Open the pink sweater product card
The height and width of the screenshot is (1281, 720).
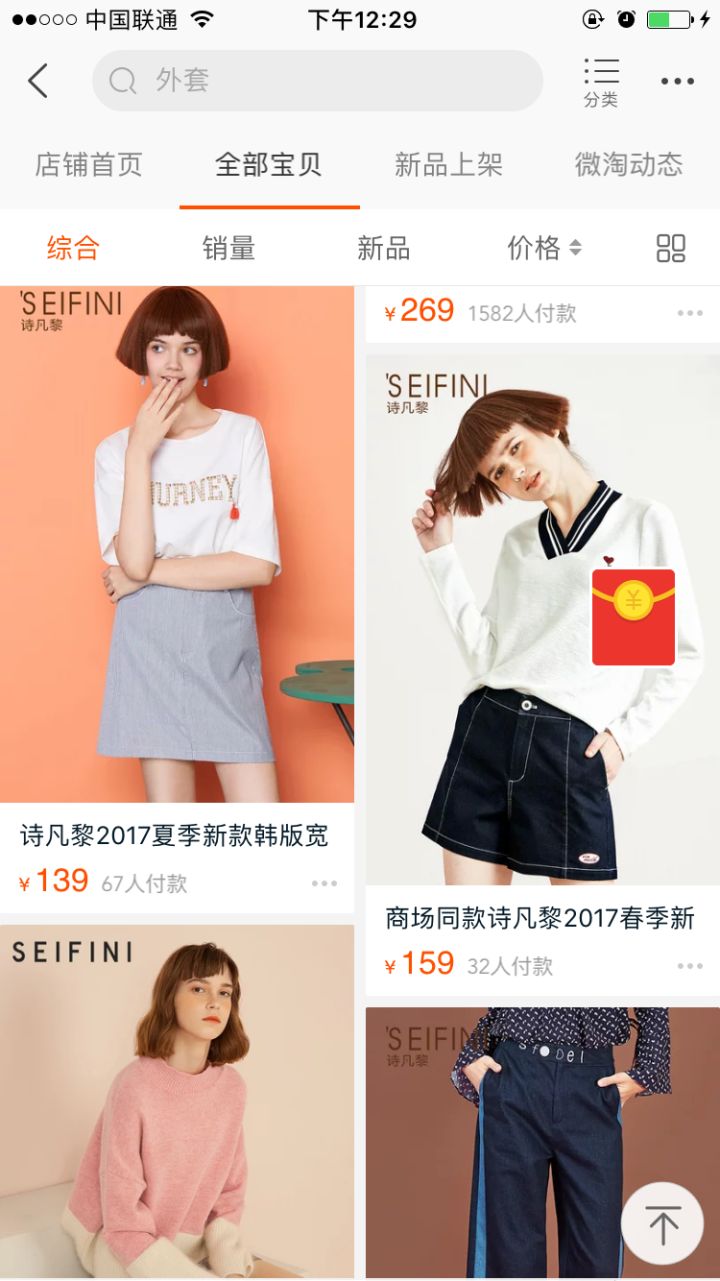click(x=176, y=1100)
